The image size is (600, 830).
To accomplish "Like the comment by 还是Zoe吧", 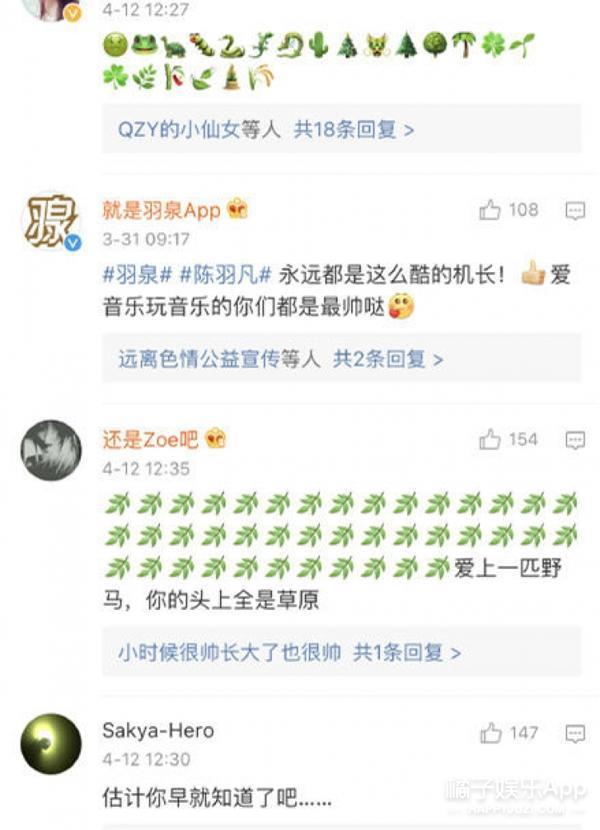I will click(x=490, y=440).
